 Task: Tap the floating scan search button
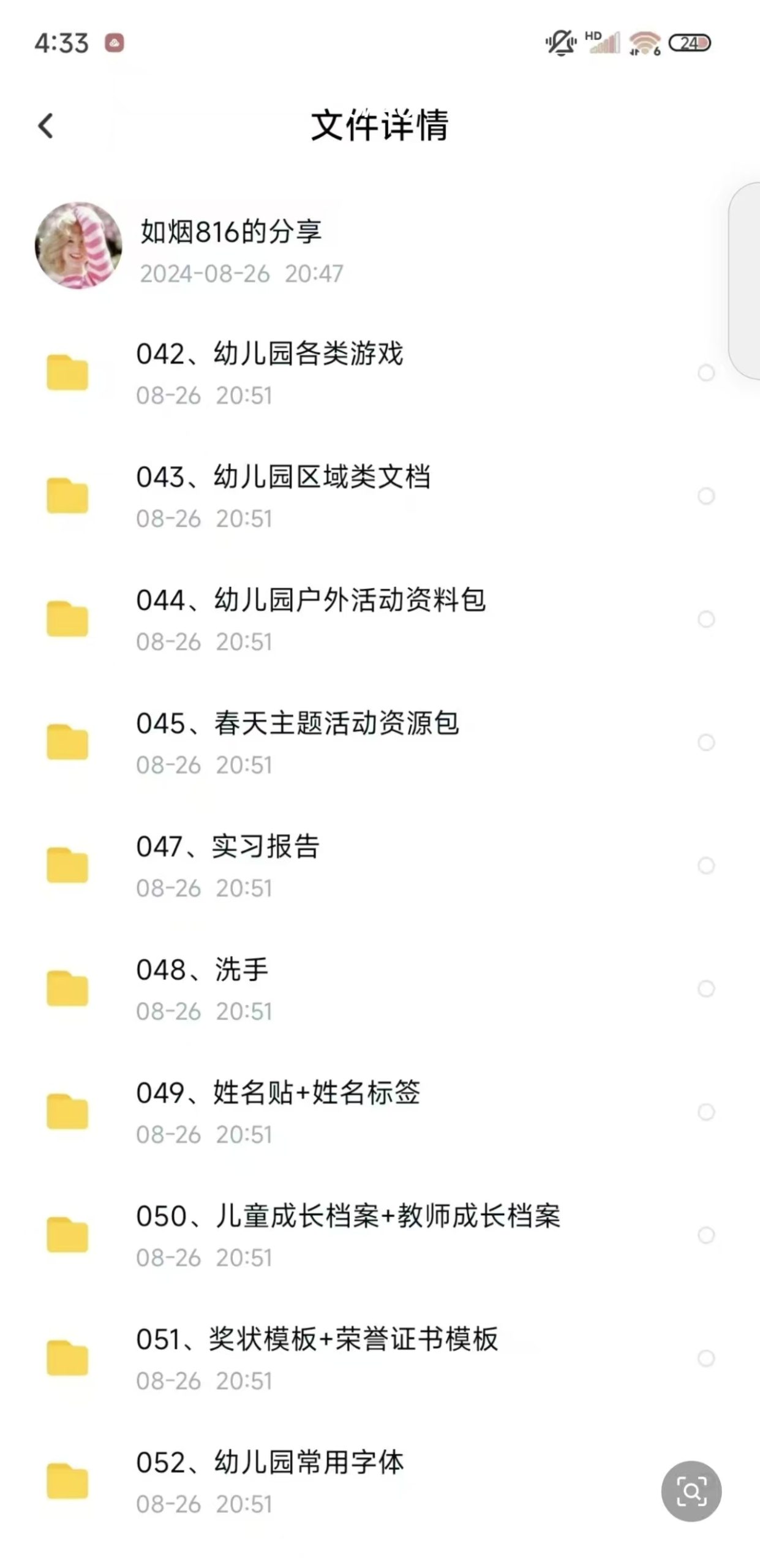[691, 1491]
